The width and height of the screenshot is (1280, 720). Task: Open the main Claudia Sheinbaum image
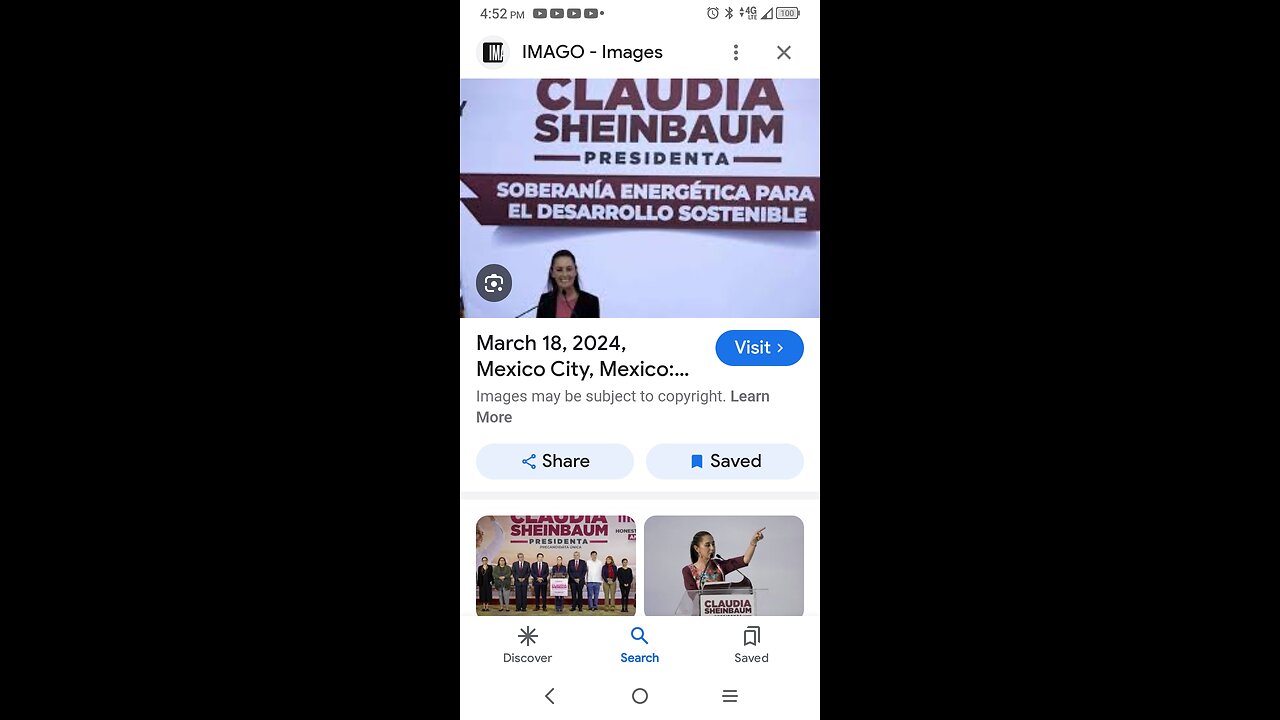point(640,198)
